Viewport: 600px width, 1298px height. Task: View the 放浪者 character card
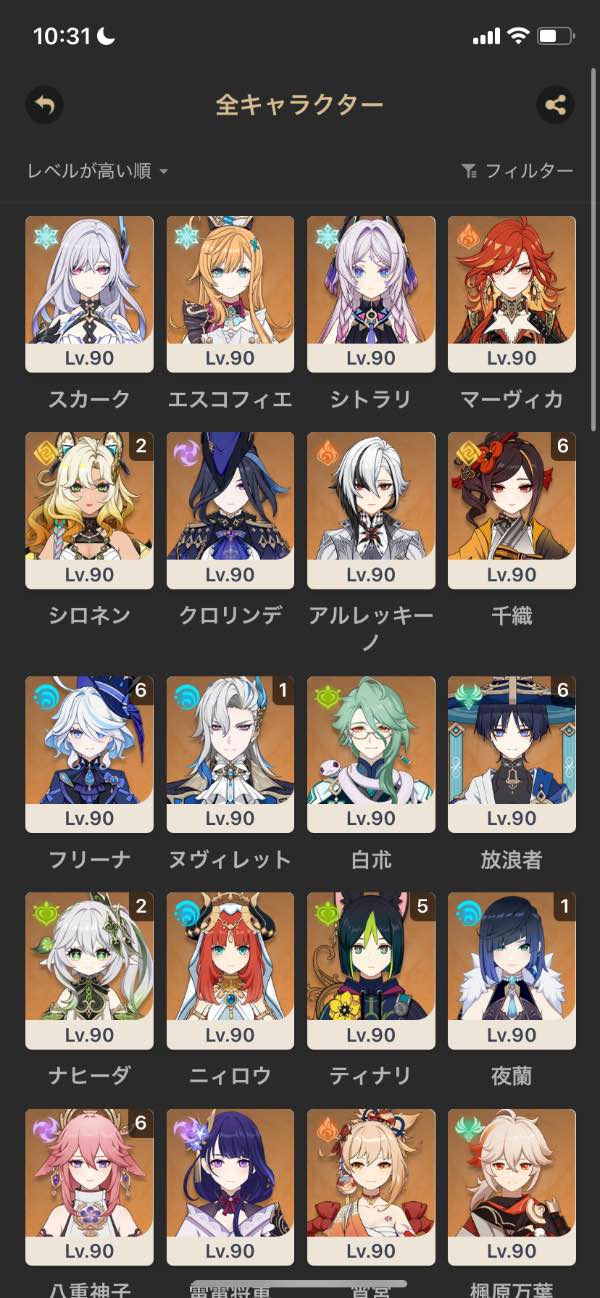tap(512, 754)
